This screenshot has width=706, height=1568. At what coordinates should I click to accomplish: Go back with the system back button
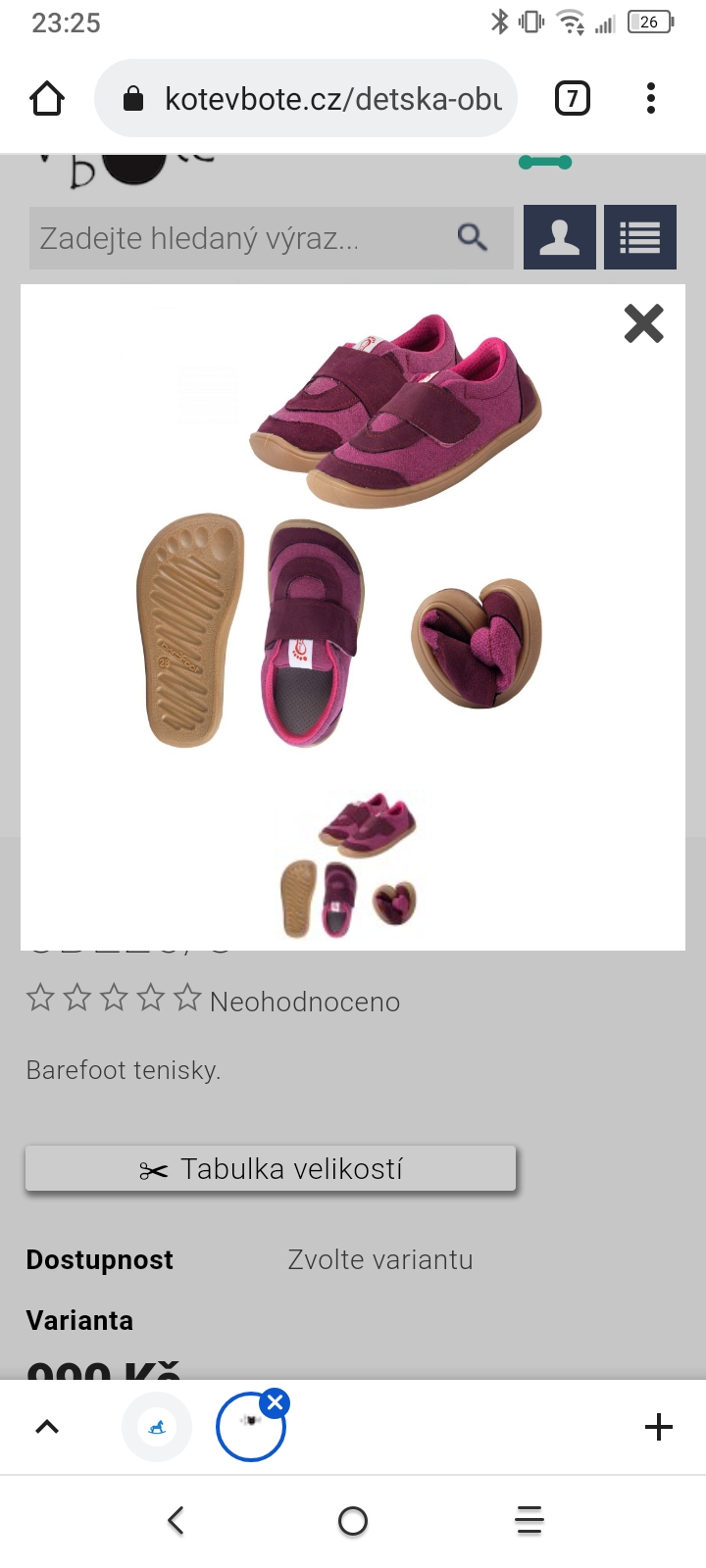pos(176,1521)
